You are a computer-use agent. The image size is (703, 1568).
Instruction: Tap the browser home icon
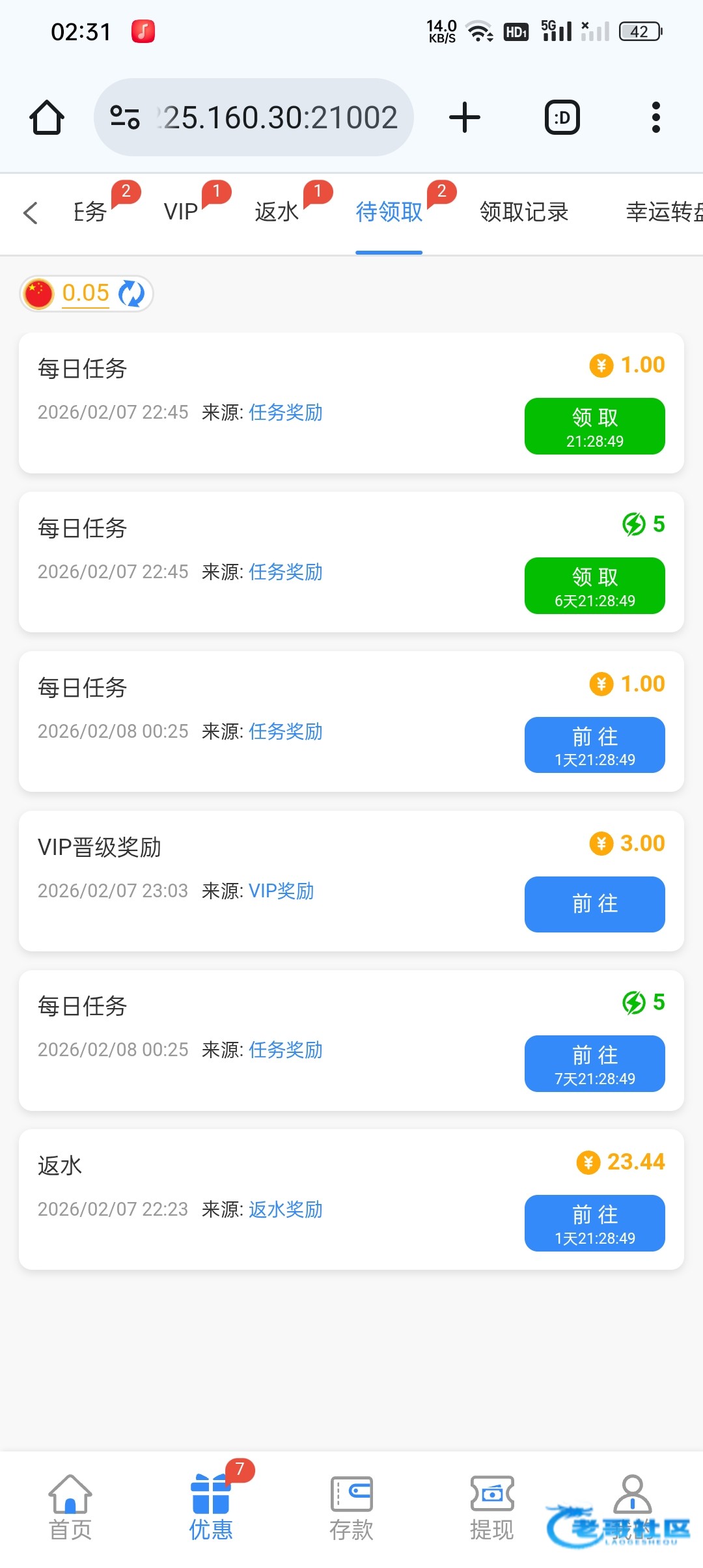[x=47, y=118]
